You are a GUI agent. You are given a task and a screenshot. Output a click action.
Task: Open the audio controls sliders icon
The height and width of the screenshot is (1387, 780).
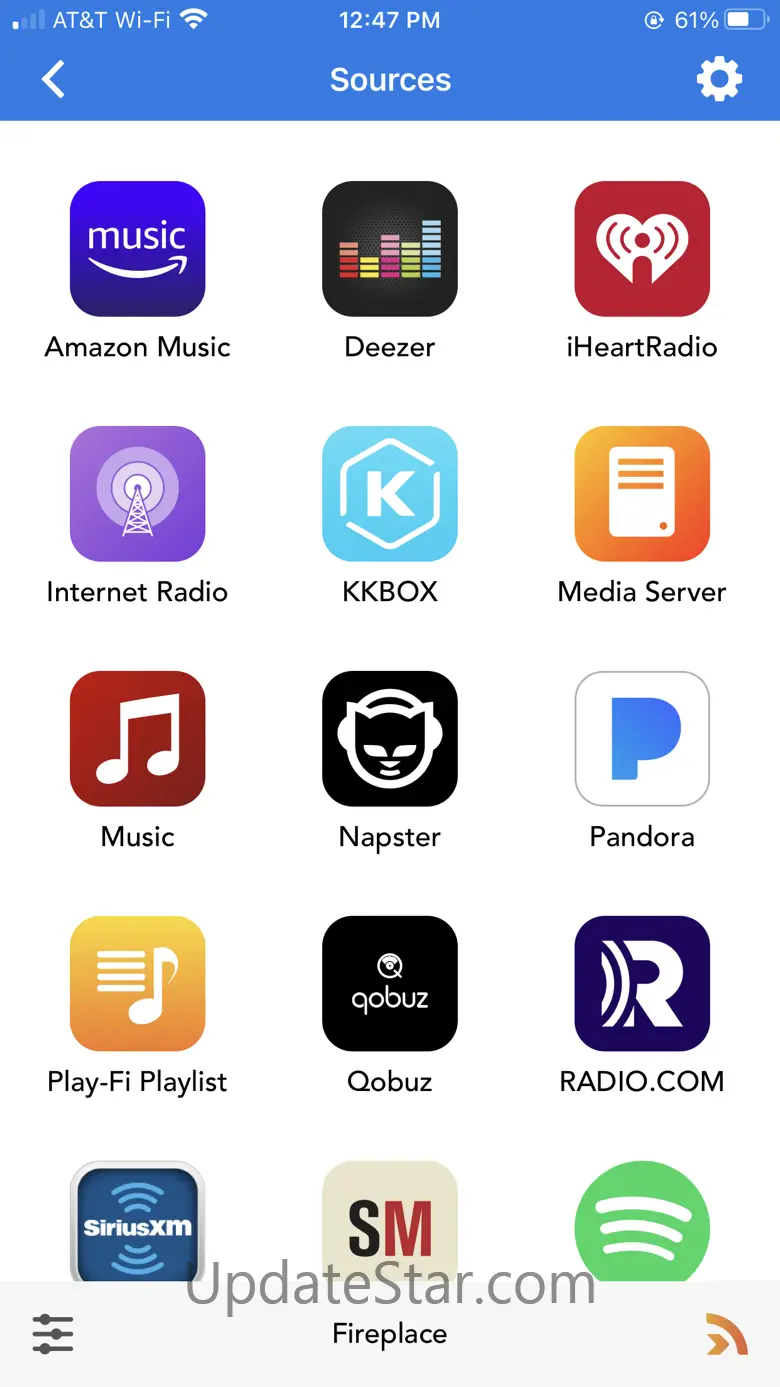tap(53, 1334)
